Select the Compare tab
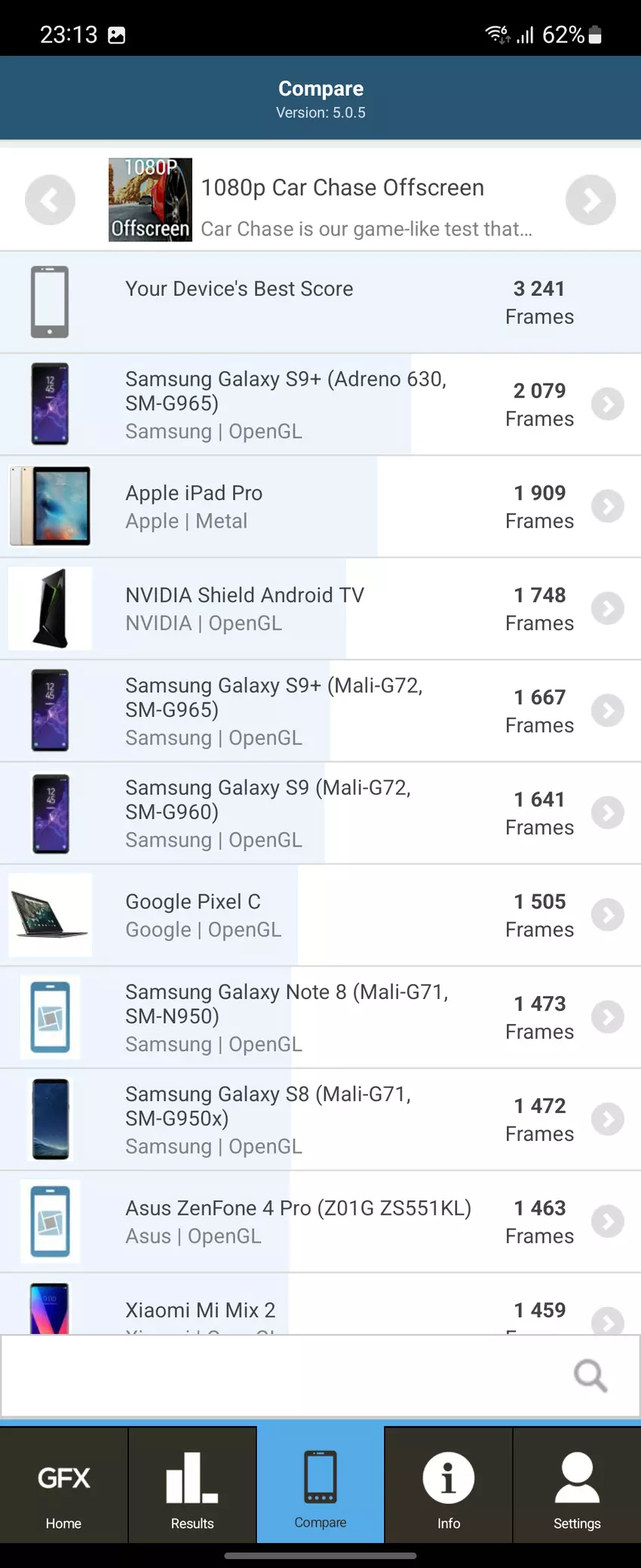 320,1485
